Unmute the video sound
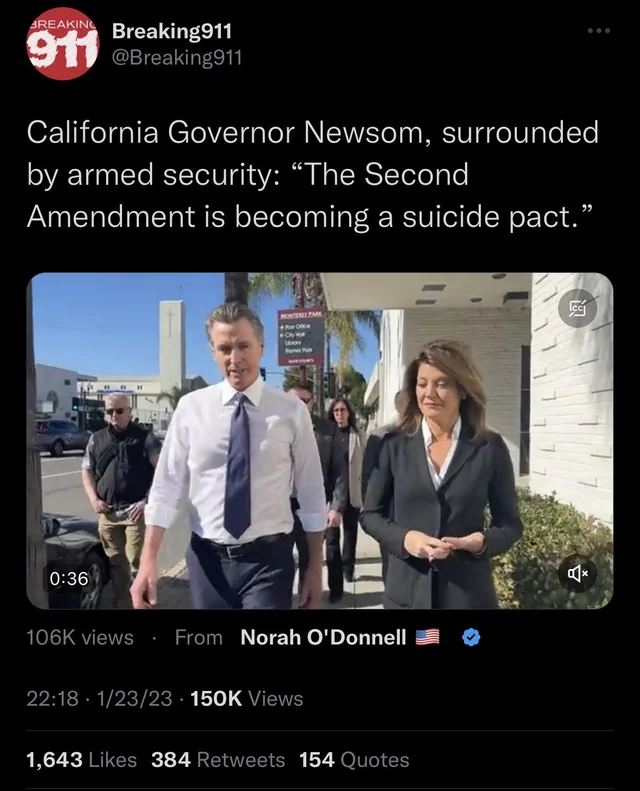This screenshot has height=791, width=640. pos(577,575)
